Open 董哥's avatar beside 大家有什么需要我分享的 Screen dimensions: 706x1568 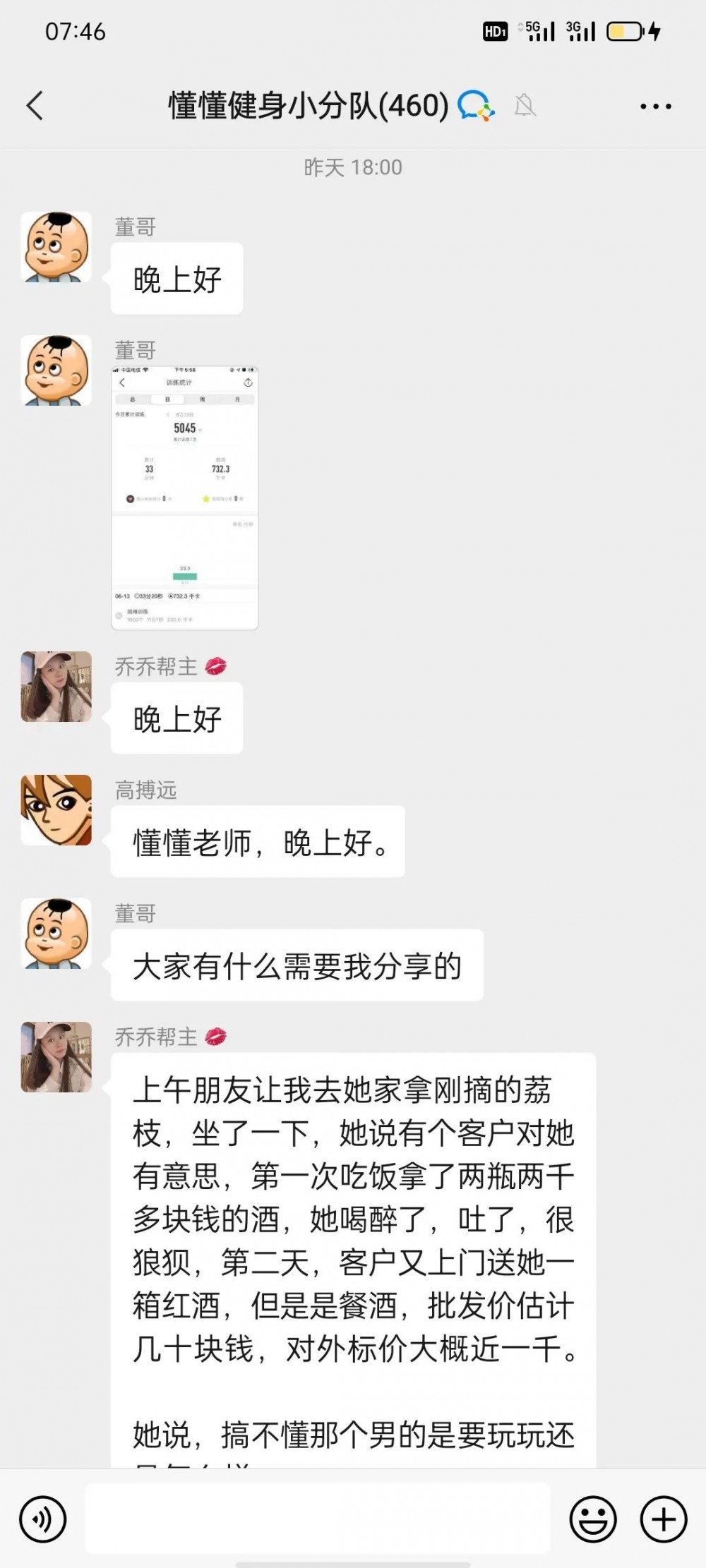56,934
